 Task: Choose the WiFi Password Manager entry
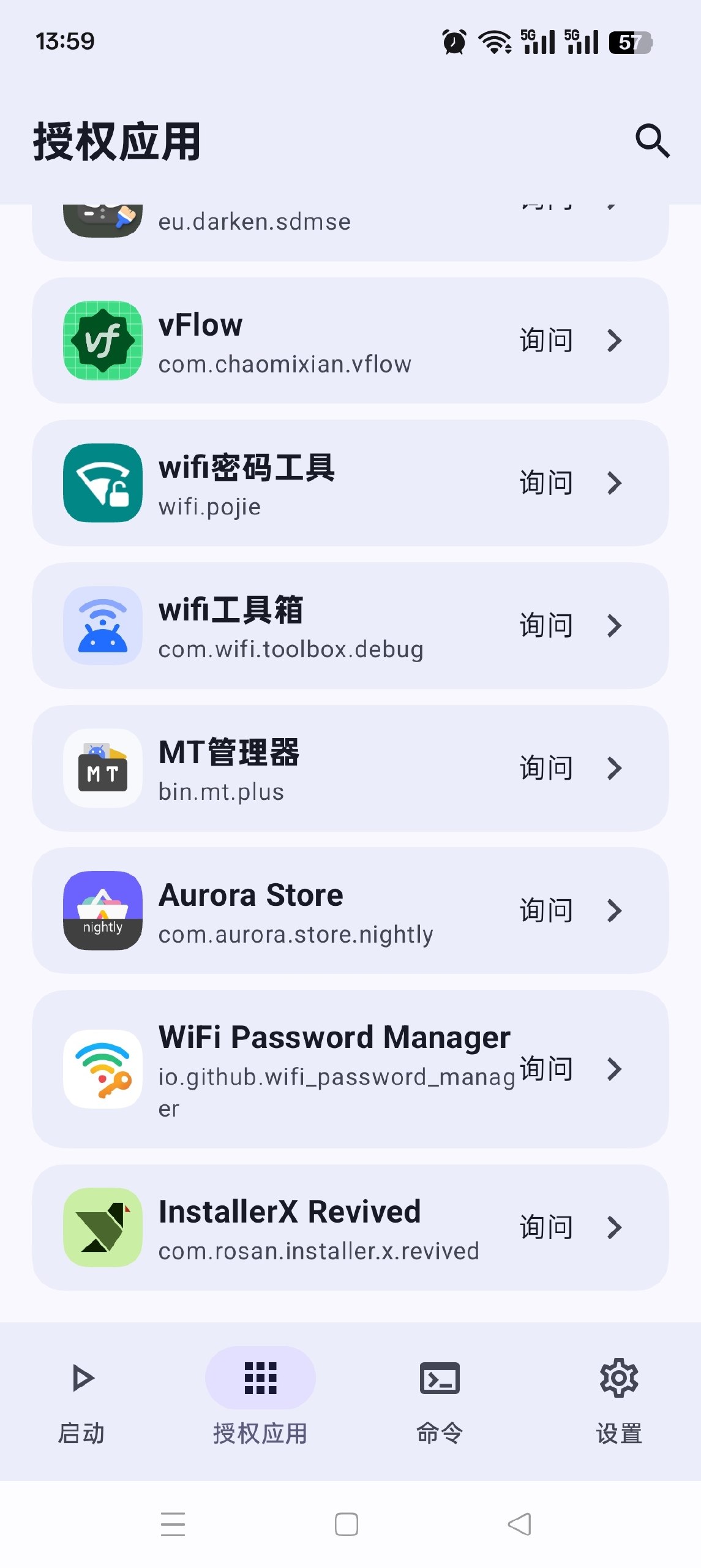(x=350, y=1069)
